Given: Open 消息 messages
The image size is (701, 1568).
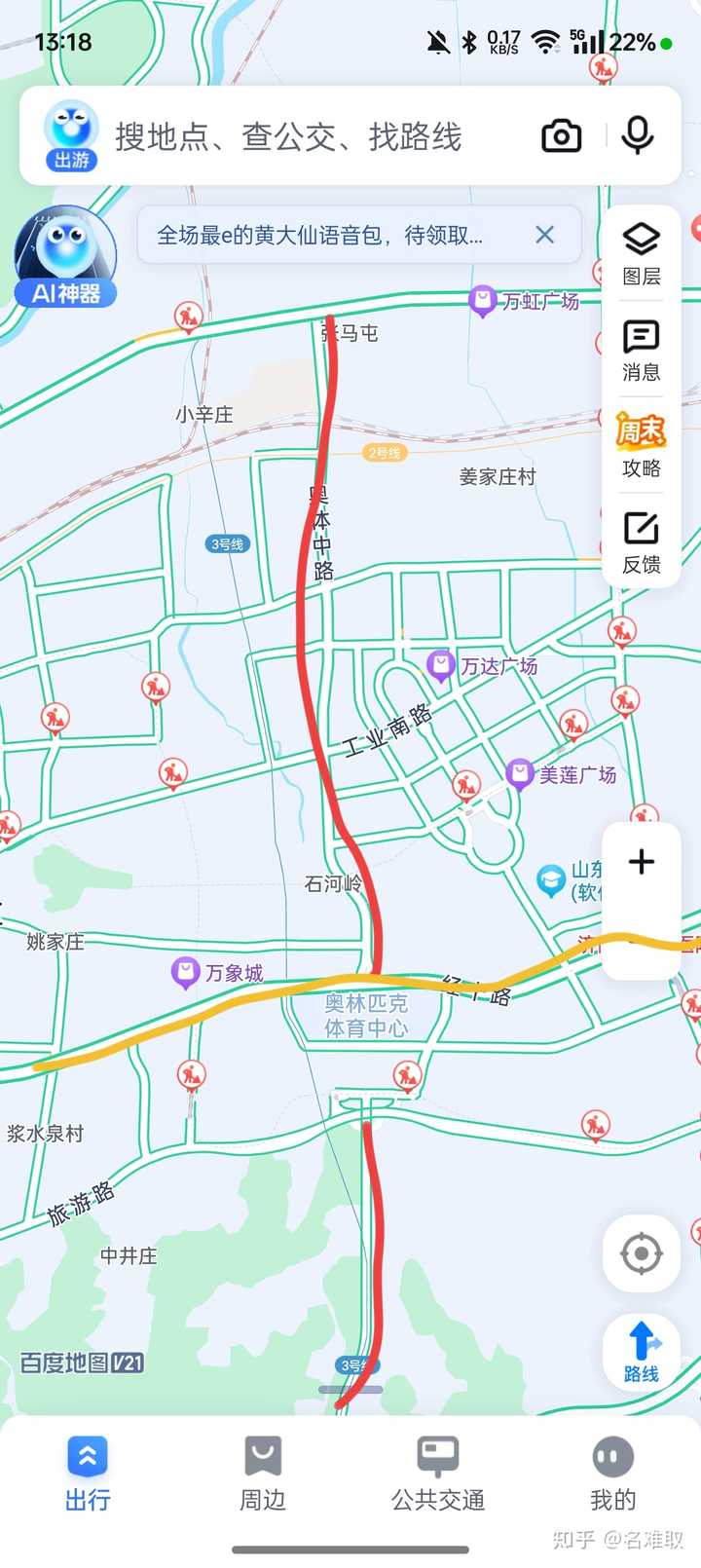Looking at the screenshot, I should pyautogui.click(x=642, y=350).
